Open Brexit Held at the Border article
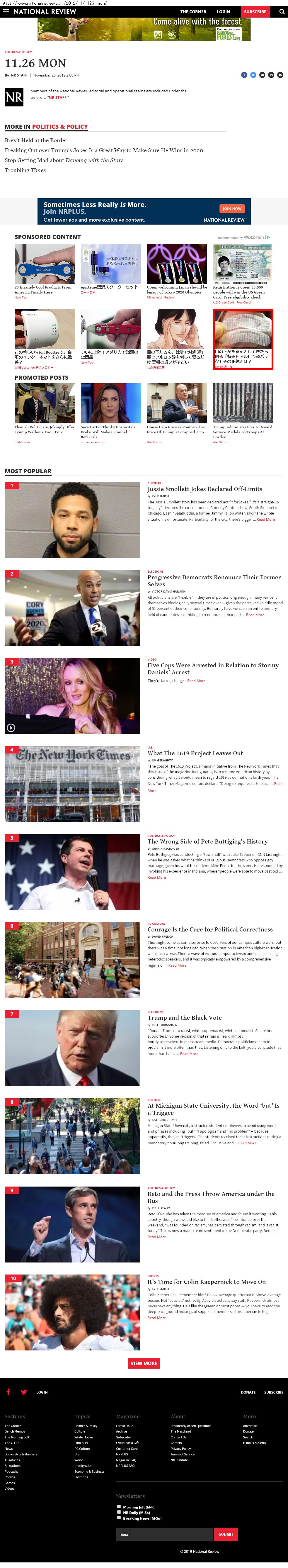 click(36, 140)
